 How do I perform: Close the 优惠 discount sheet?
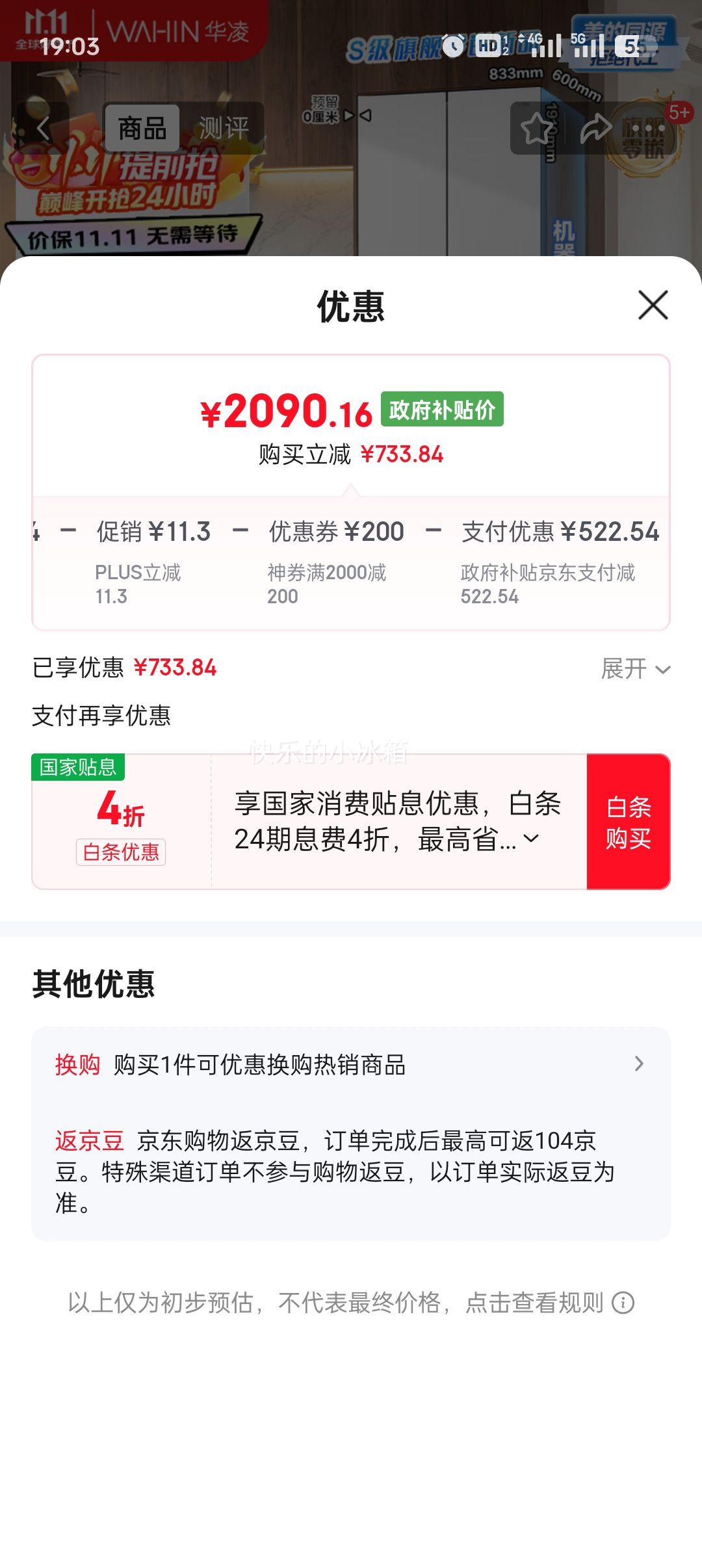click(x=653, y=305)
